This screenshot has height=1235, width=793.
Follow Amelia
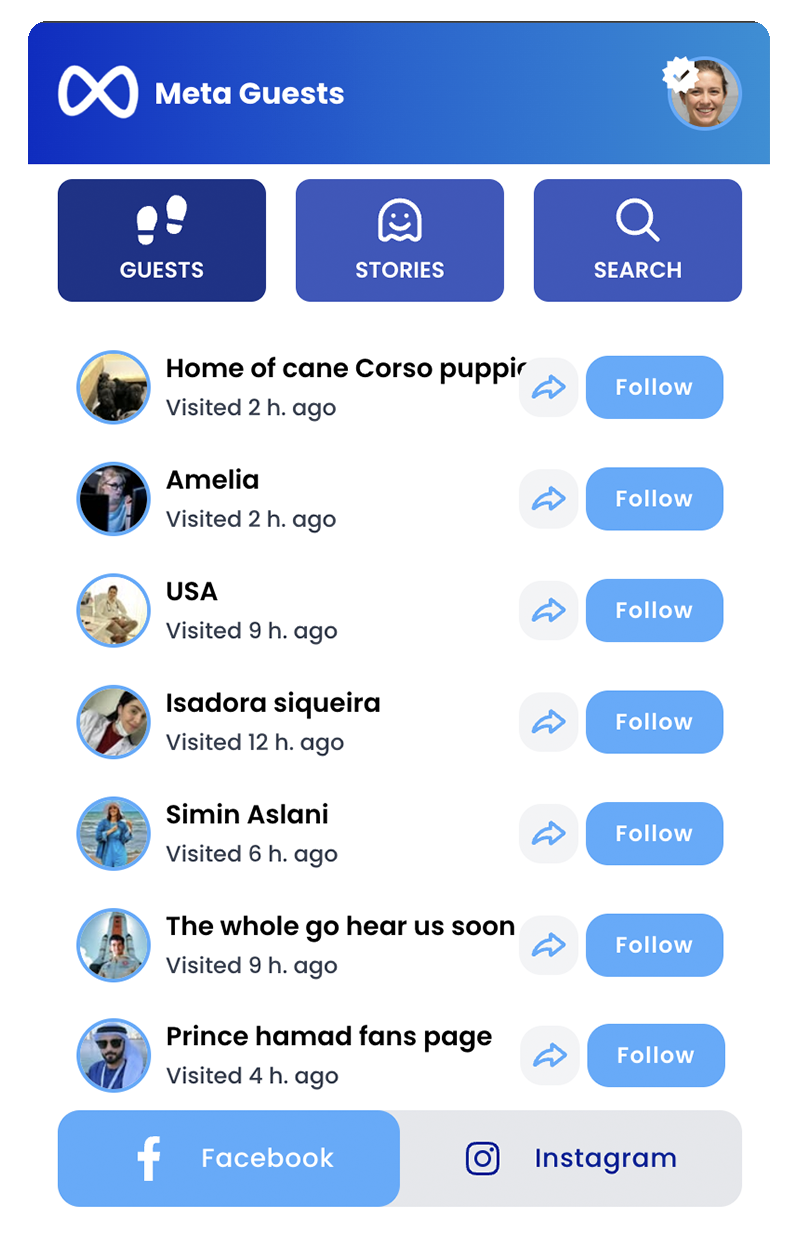pos(654,499)
